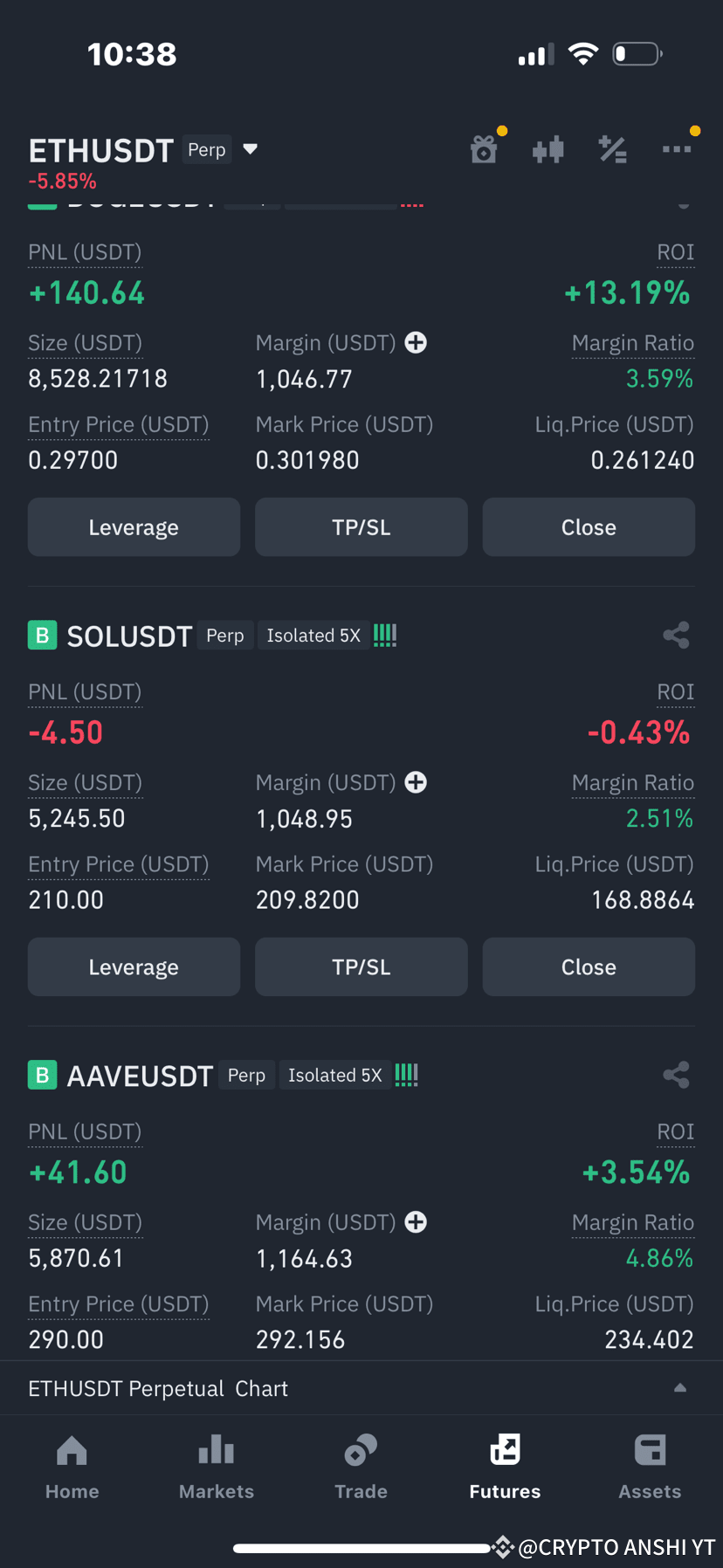
Task: Open Trade from the bottom navigation
Action: (361, 1467)
